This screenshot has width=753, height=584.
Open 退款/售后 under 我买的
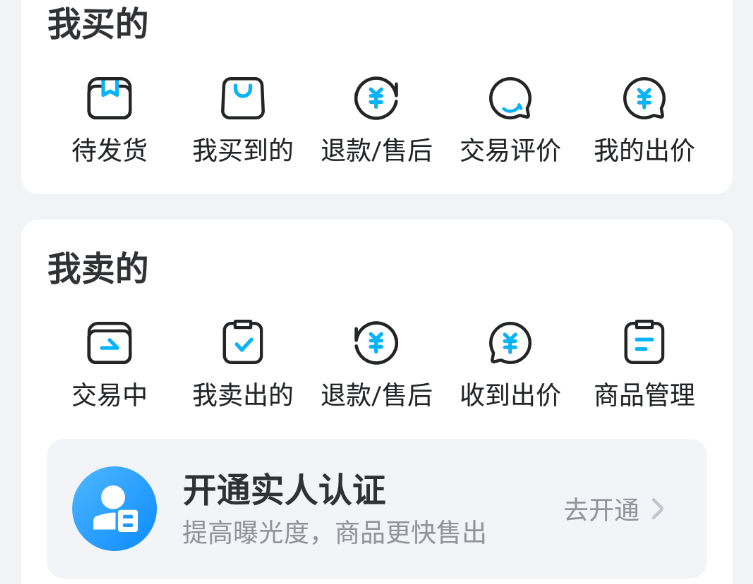tap(376, 118)
